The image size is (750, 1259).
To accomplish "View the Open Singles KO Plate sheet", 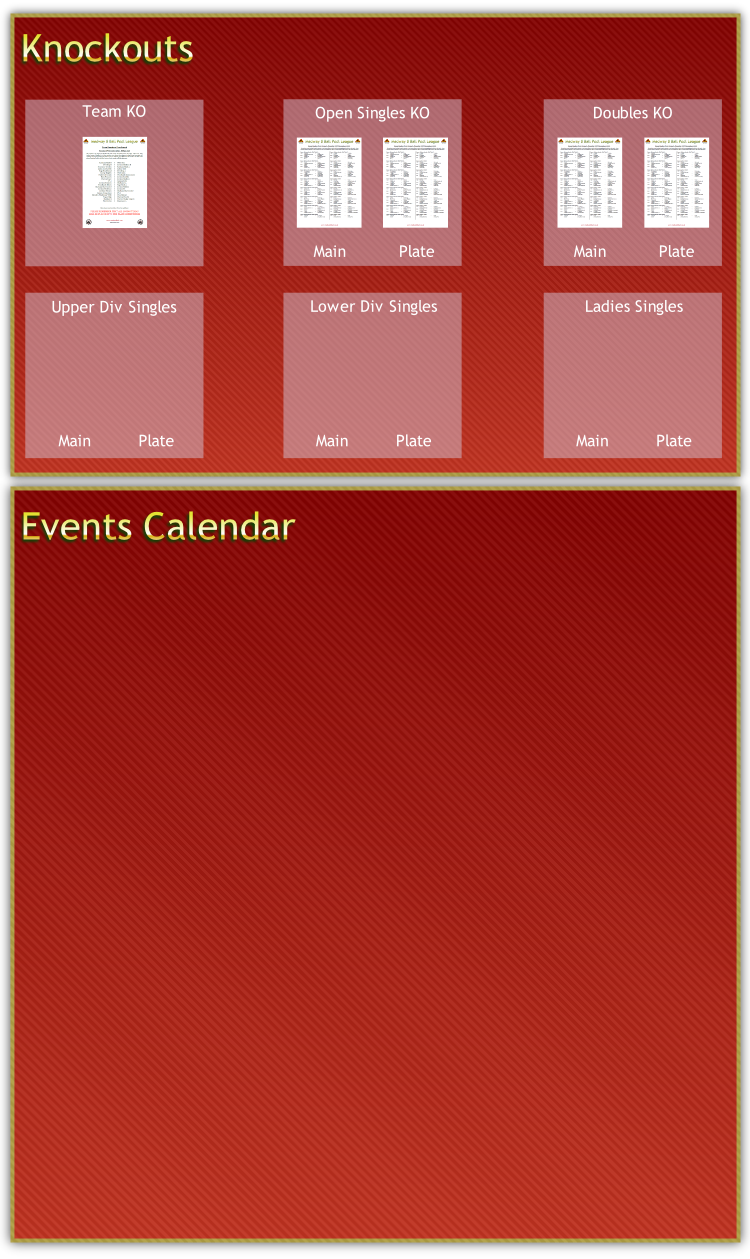I will (415, 182).
